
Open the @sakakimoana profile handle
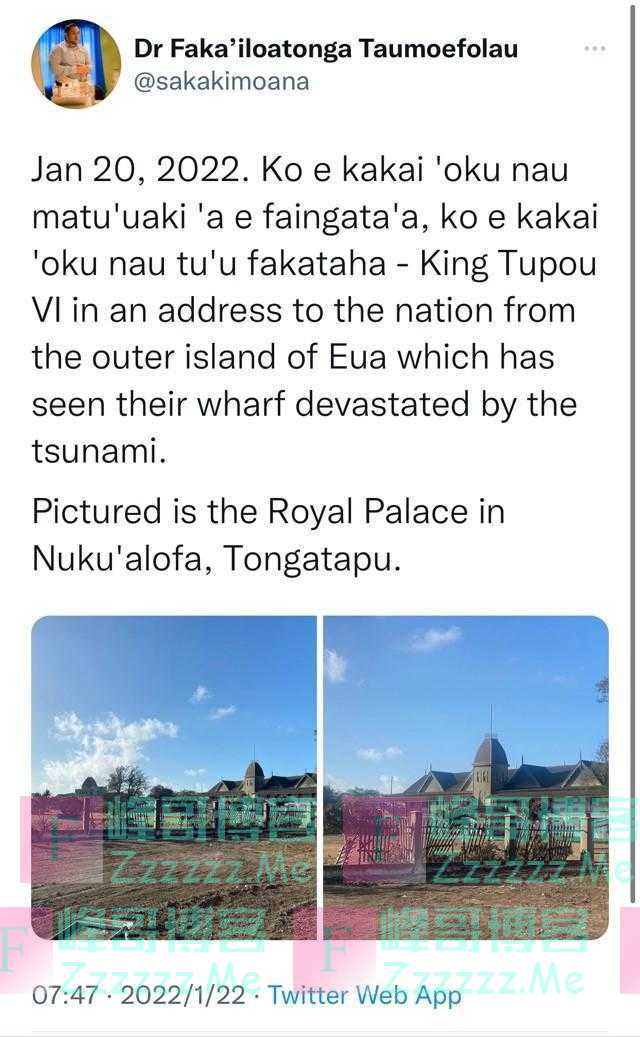point(221,82)
